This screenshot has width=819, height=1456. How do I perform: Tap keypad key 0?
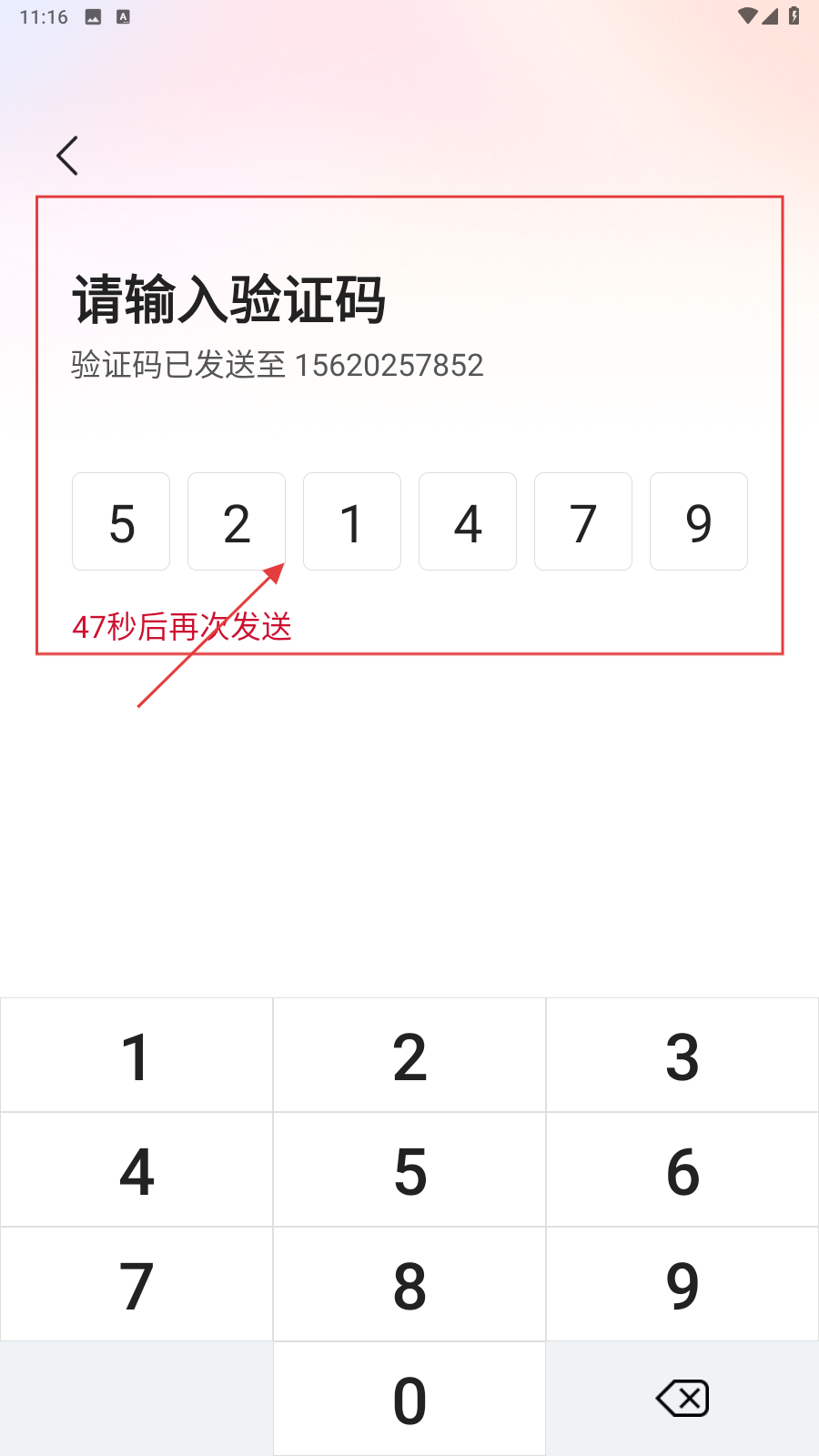409,1400
